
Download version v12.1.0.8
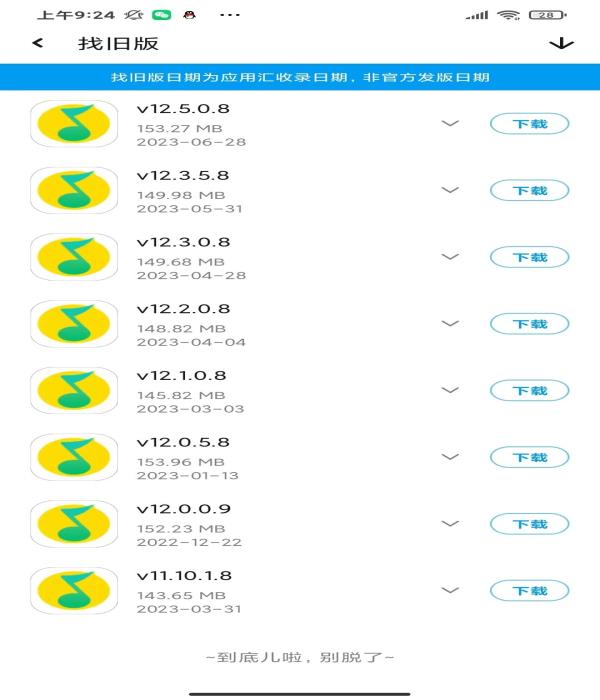point(529,391)
